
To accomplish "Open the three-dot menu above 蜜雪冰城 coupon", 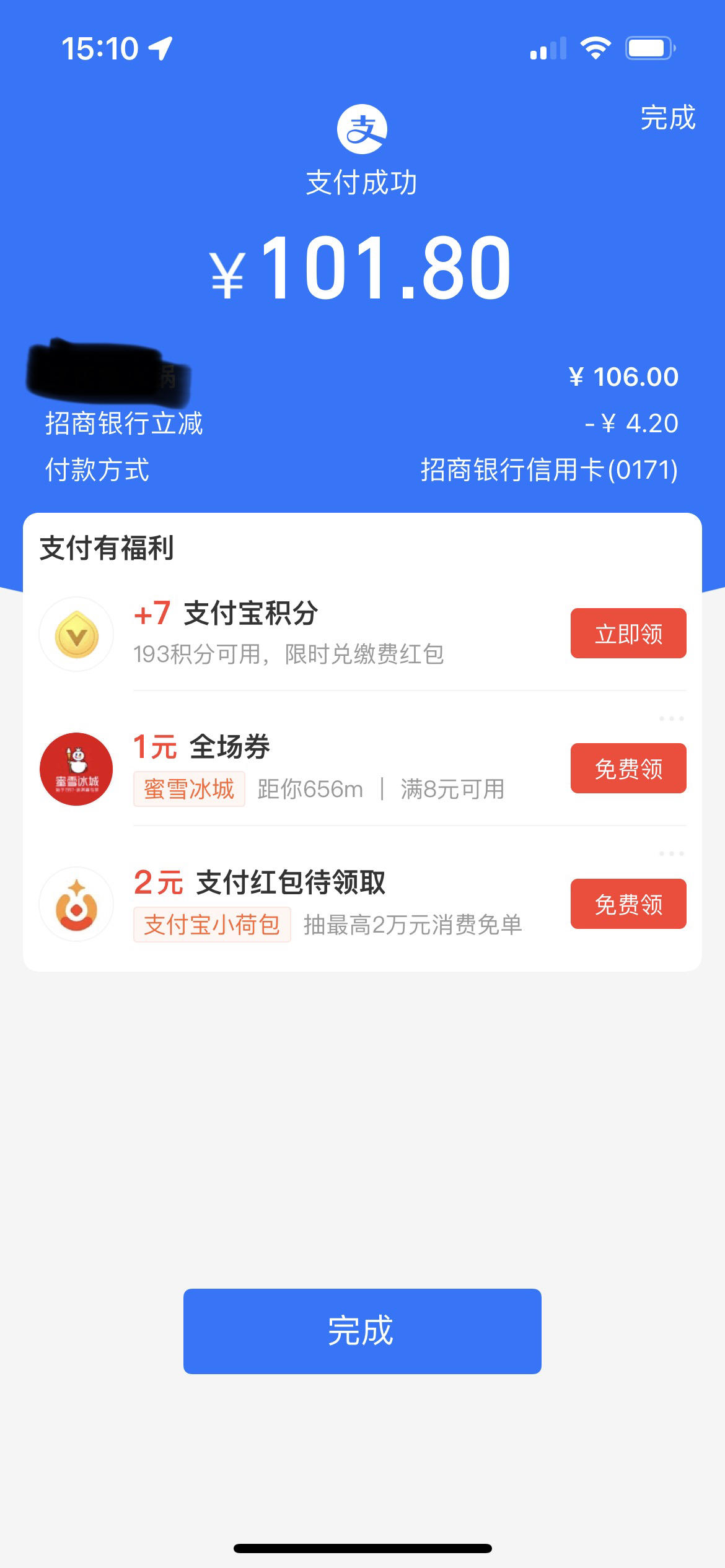I will click(x=672, y=719).
